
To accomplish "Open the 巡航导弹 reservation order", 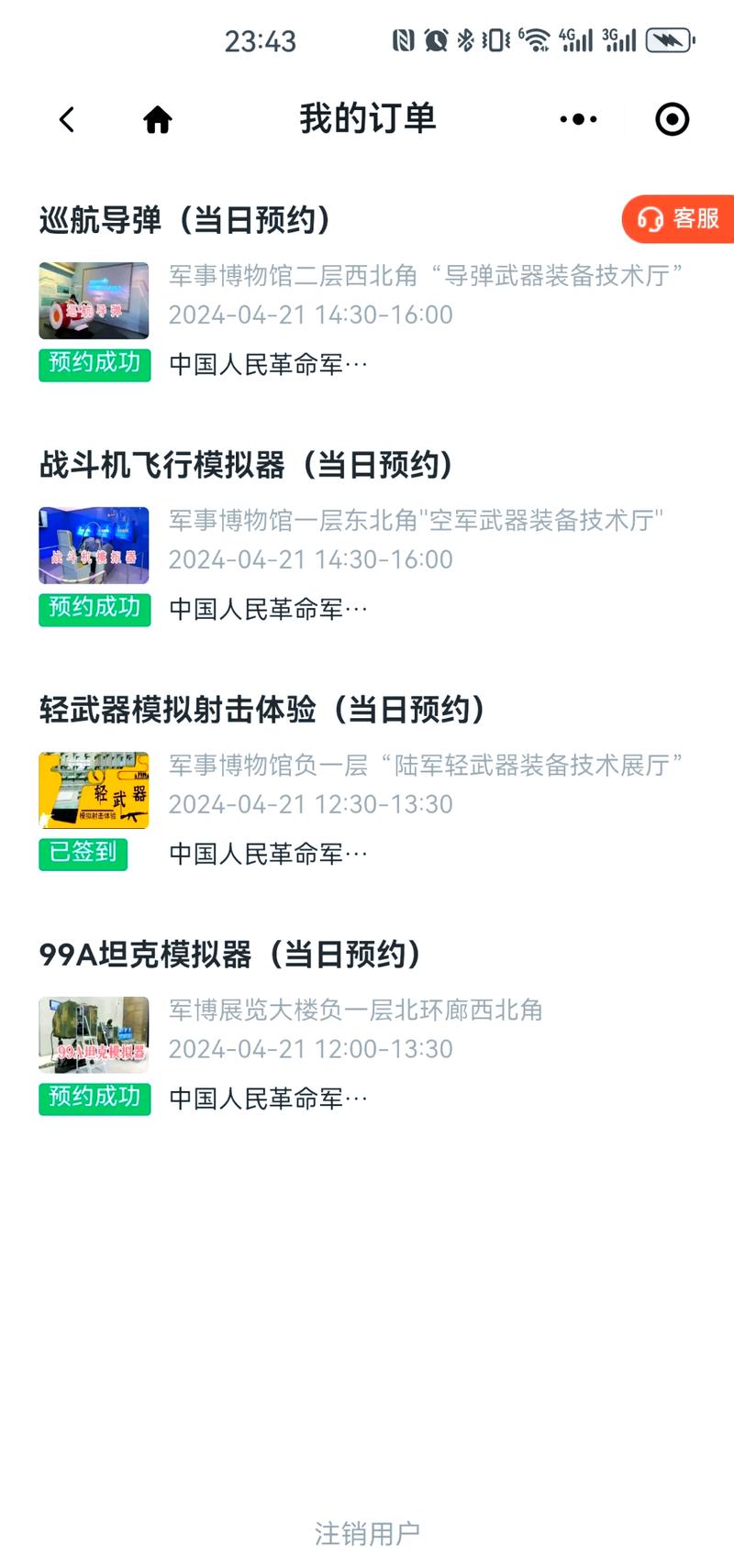I will (x=367, y=292).
